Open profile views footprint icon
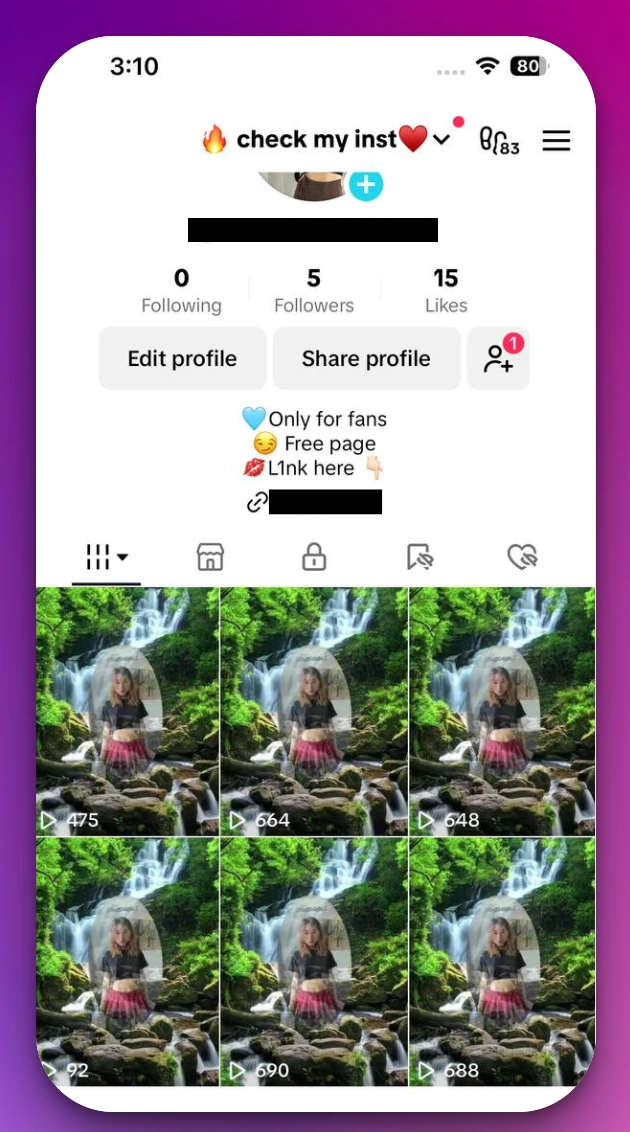The width and height of the screenshot is (630, 1132). tap(499, 141)
